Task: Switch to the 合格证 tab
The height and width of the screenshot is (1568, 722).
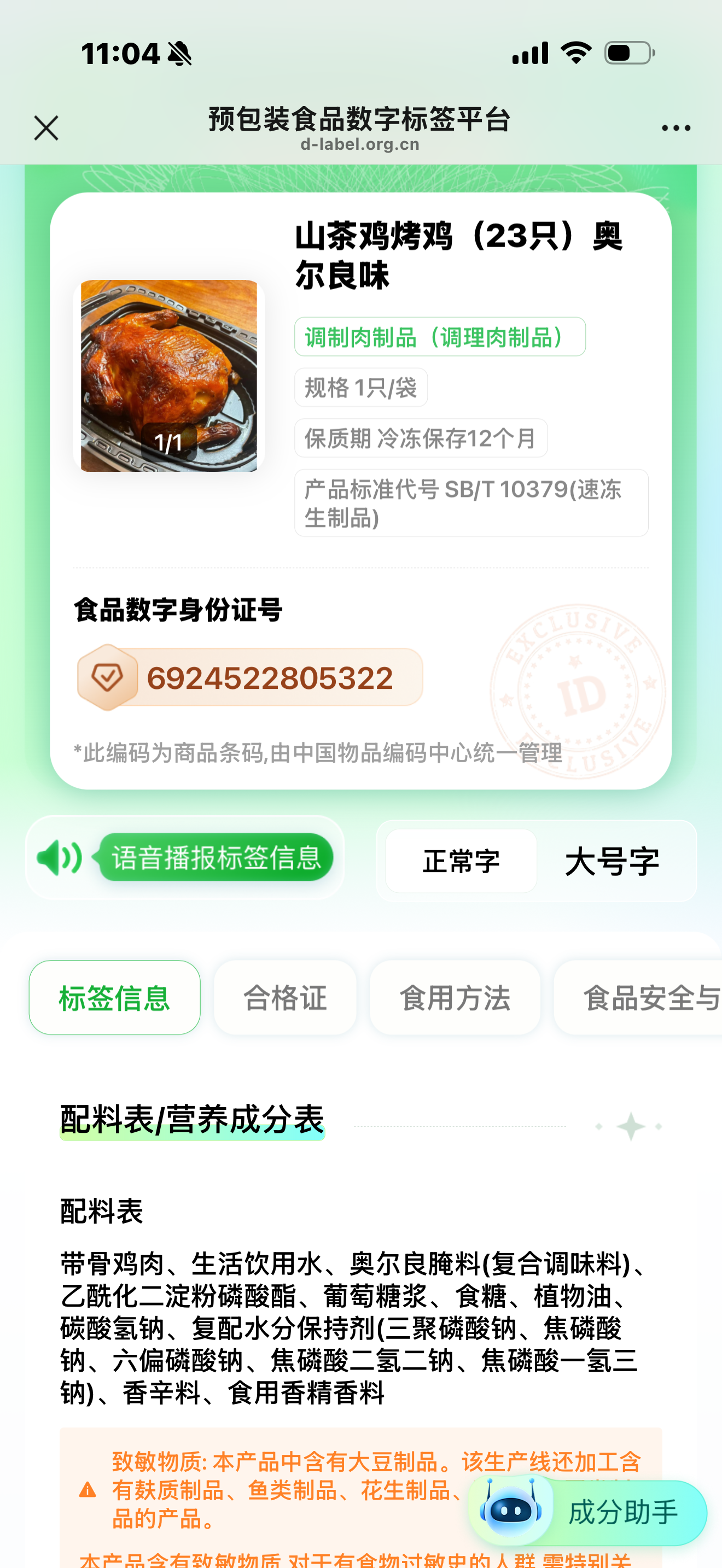Action: pyautogui.click(x=285, y=998)
